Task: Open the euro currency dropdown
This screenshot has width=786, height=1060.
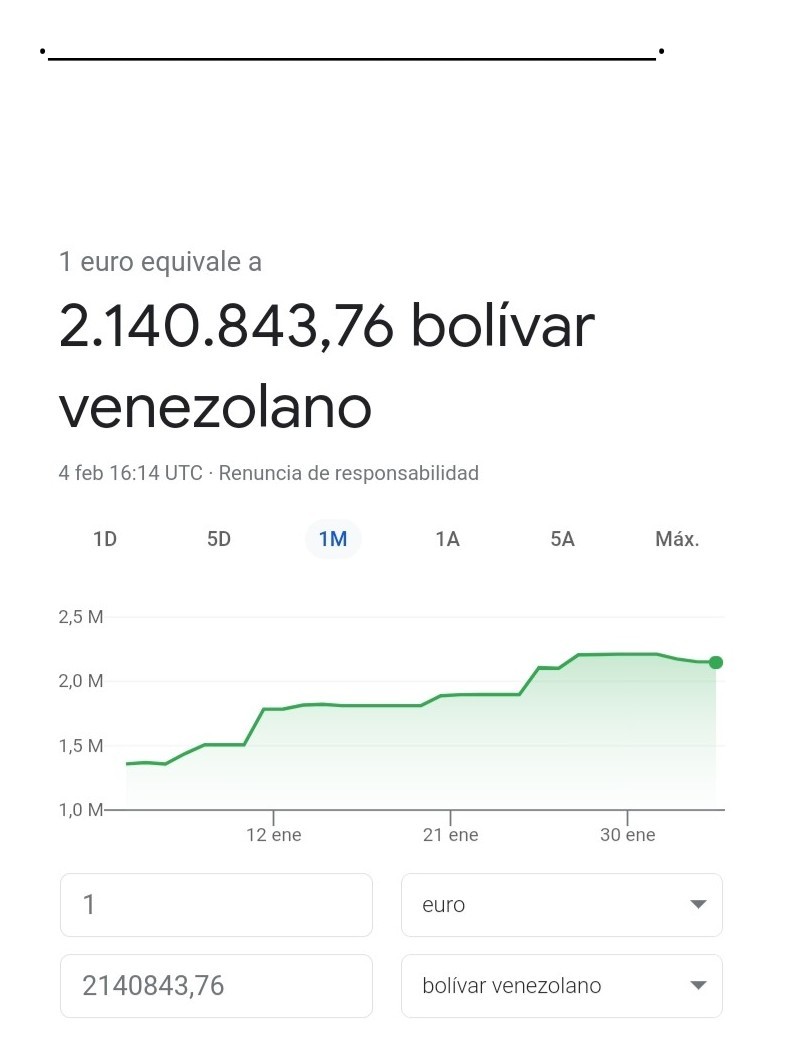Action: [x=561, y=905]
